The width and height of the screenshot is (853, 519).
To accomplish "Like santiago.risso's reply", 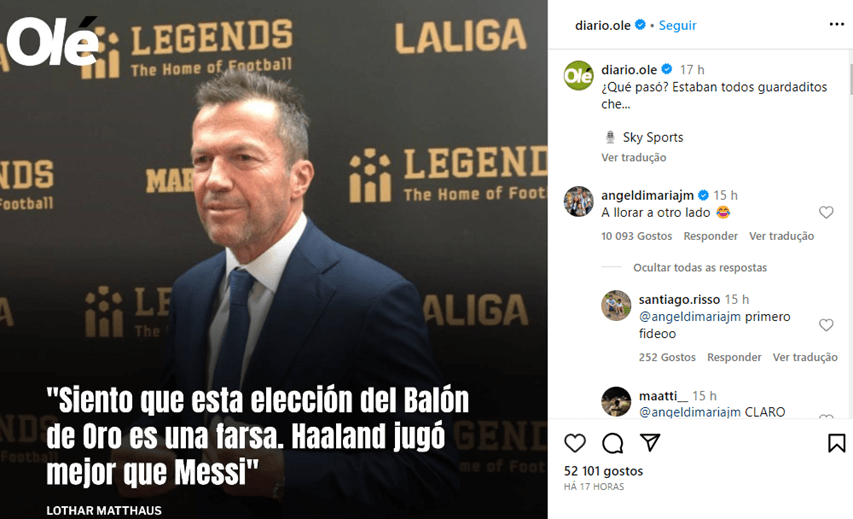I will point(826,325).
